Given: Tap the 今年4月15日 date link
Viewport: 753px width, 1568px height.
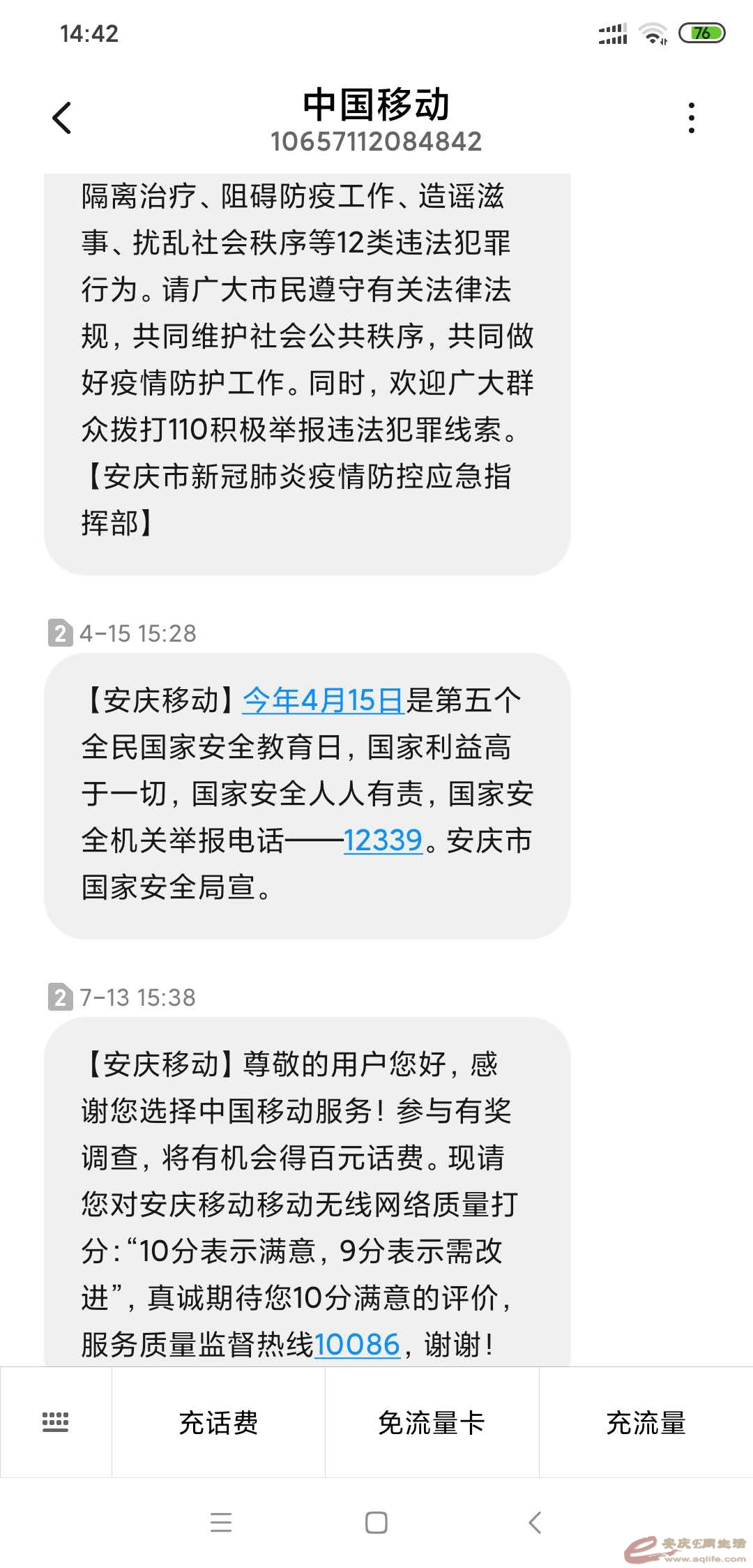Looking at the screenshot, I should [324, 700].
